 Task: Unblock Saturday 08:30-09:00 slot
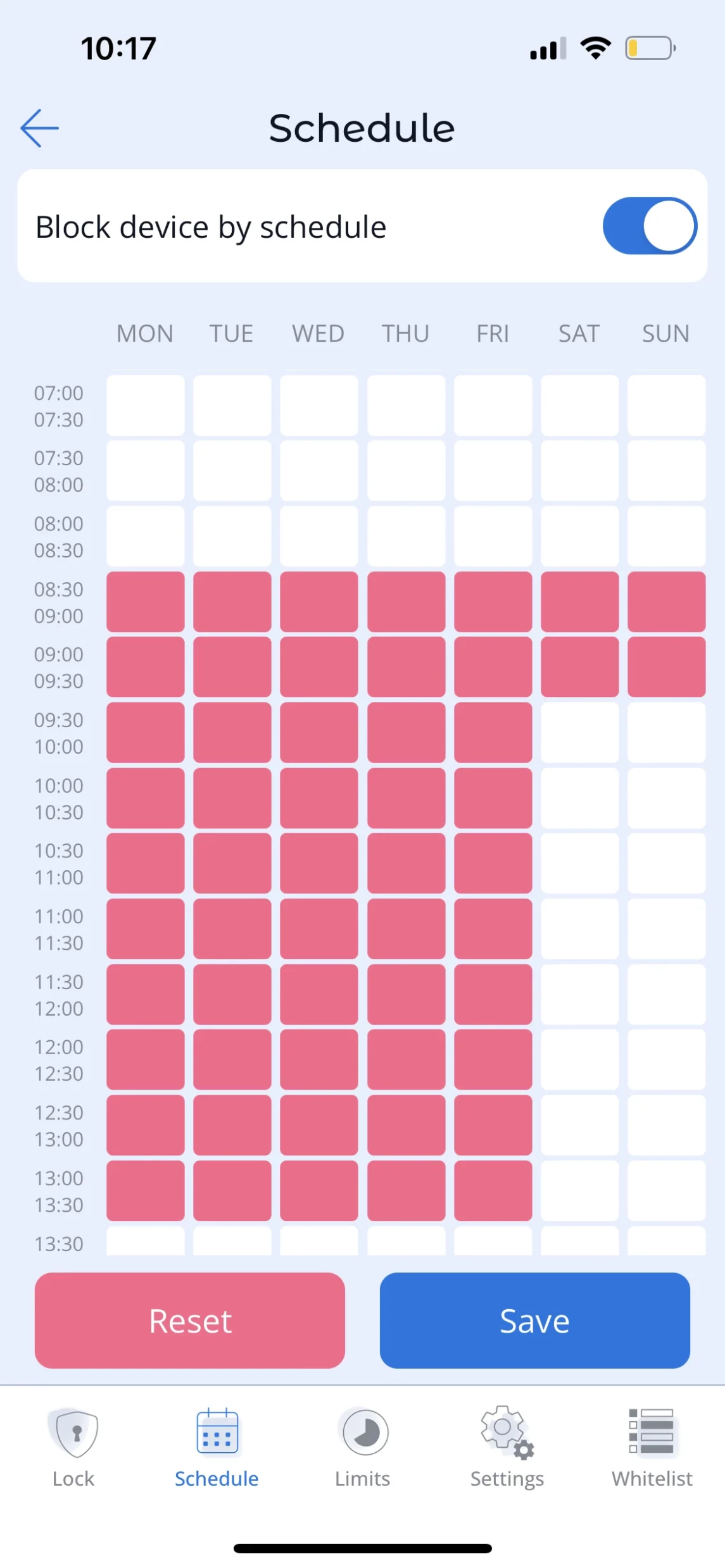click(x=579, y=602)
